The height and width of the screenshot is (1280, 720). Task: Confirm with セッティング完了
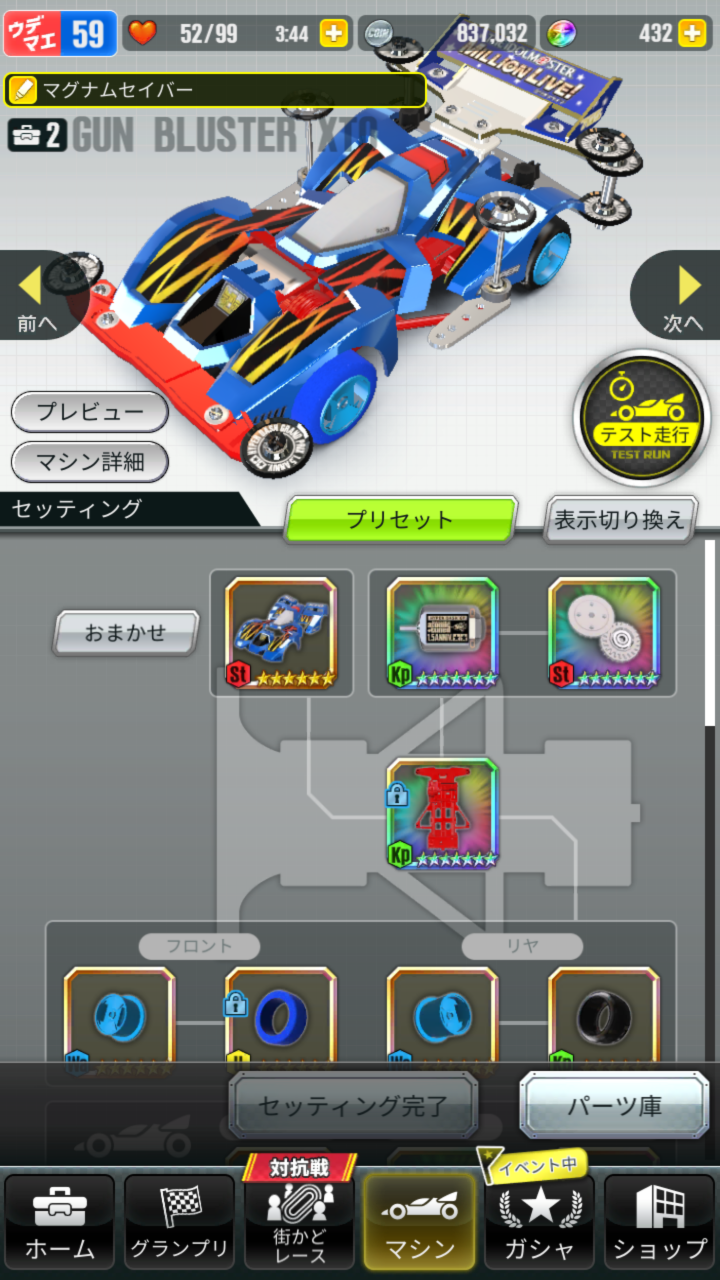click(353, 1106)
